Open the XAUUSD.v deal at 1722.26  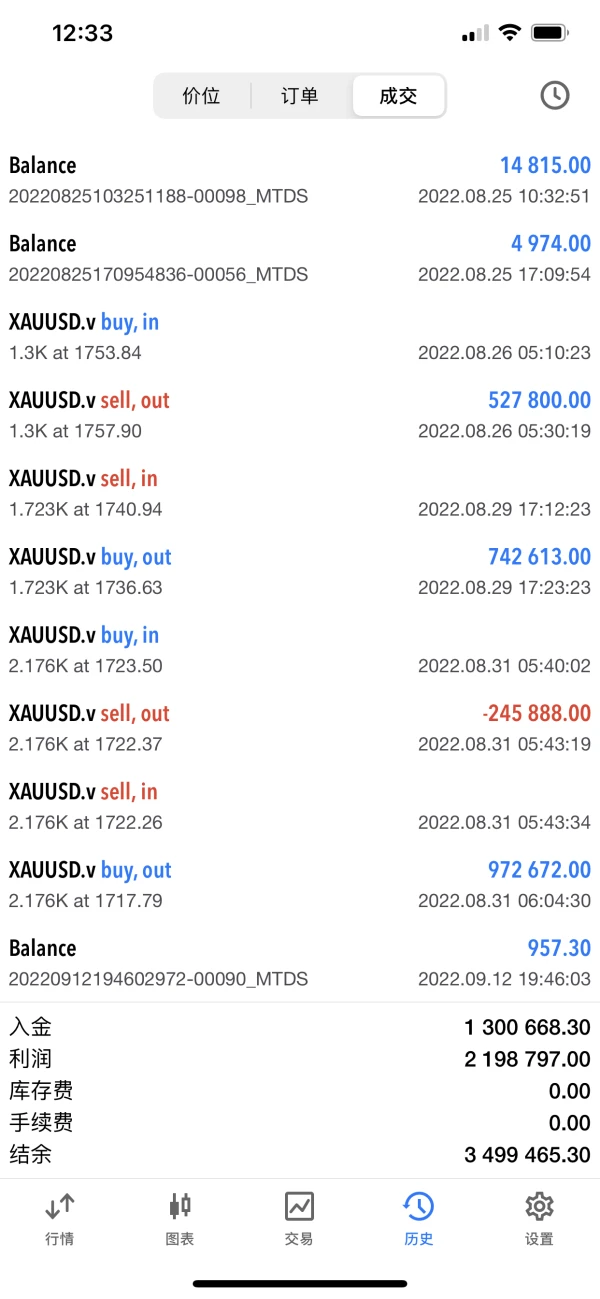(300, 806)
